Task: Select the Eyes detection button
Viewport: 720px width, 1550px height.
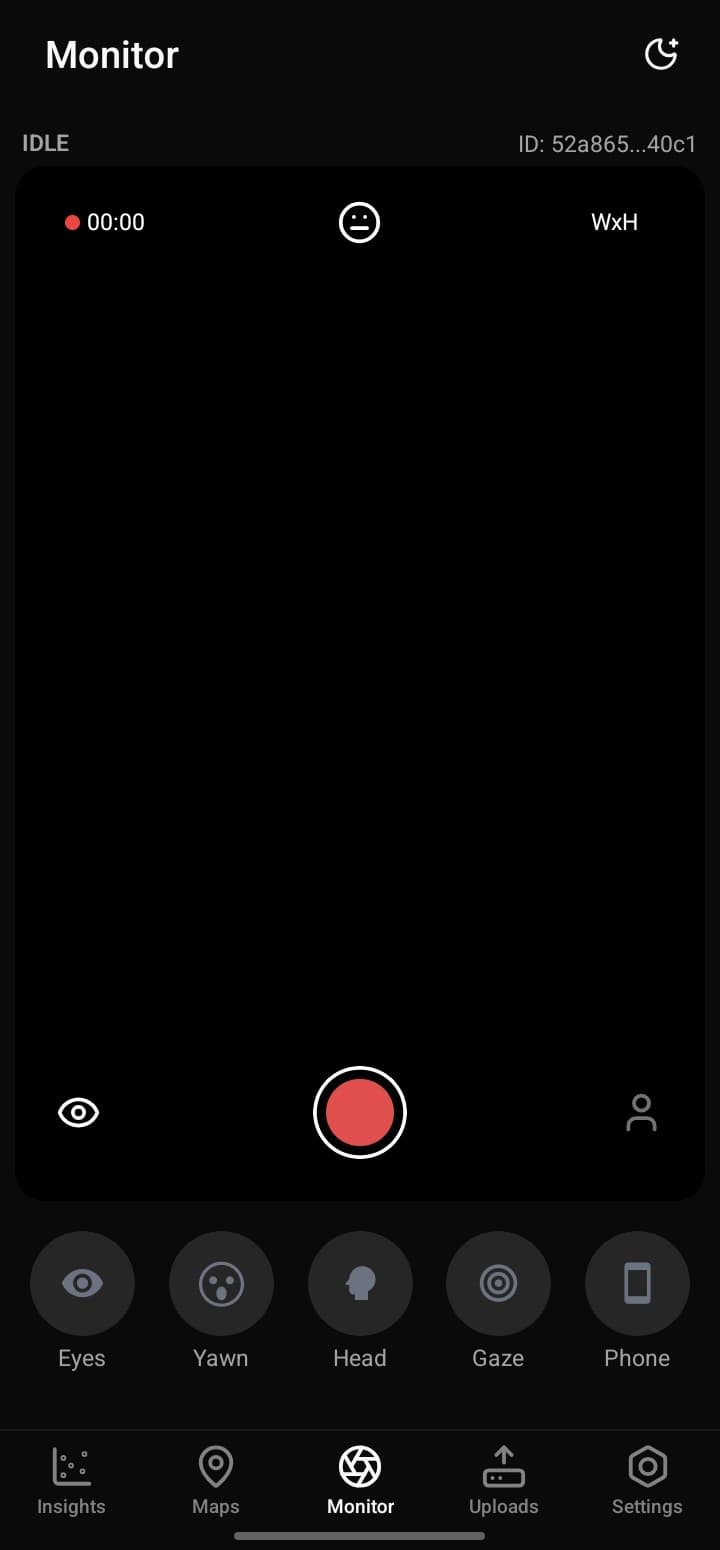Action: click(x=82, y=1283)
